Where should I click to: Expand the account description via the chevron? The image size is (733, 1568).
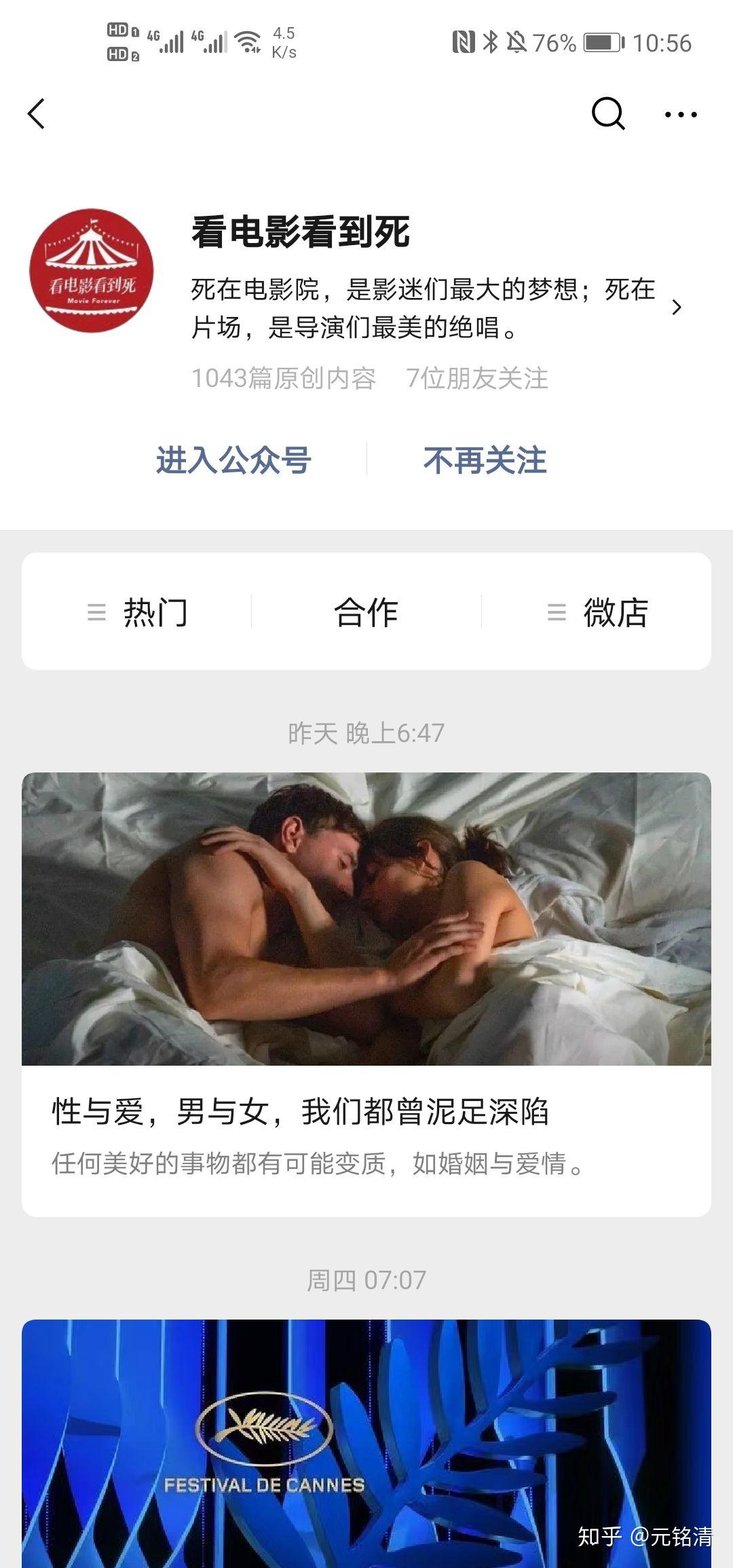click(x=676, y=307)
